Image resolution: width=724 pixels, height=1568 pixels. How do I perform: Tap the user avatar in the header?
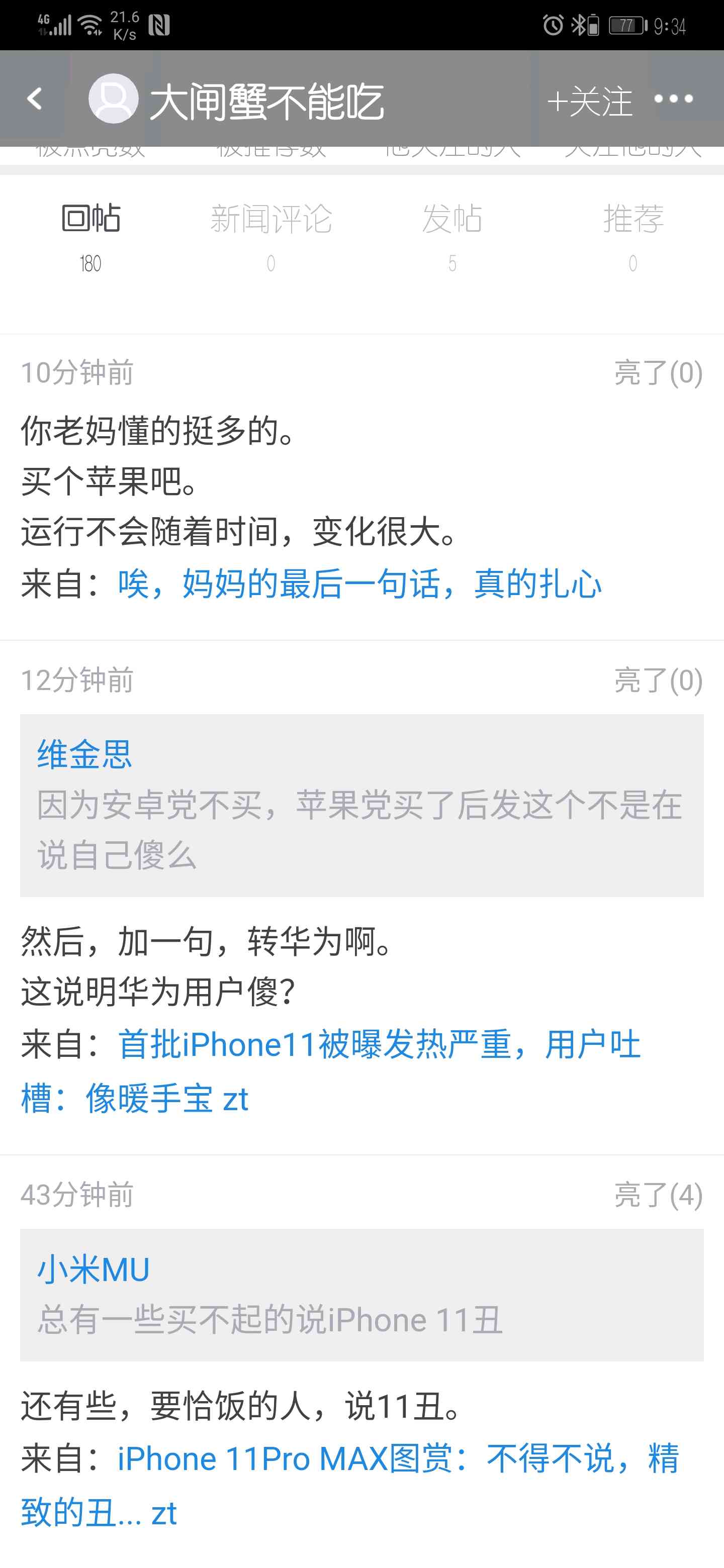113,99
